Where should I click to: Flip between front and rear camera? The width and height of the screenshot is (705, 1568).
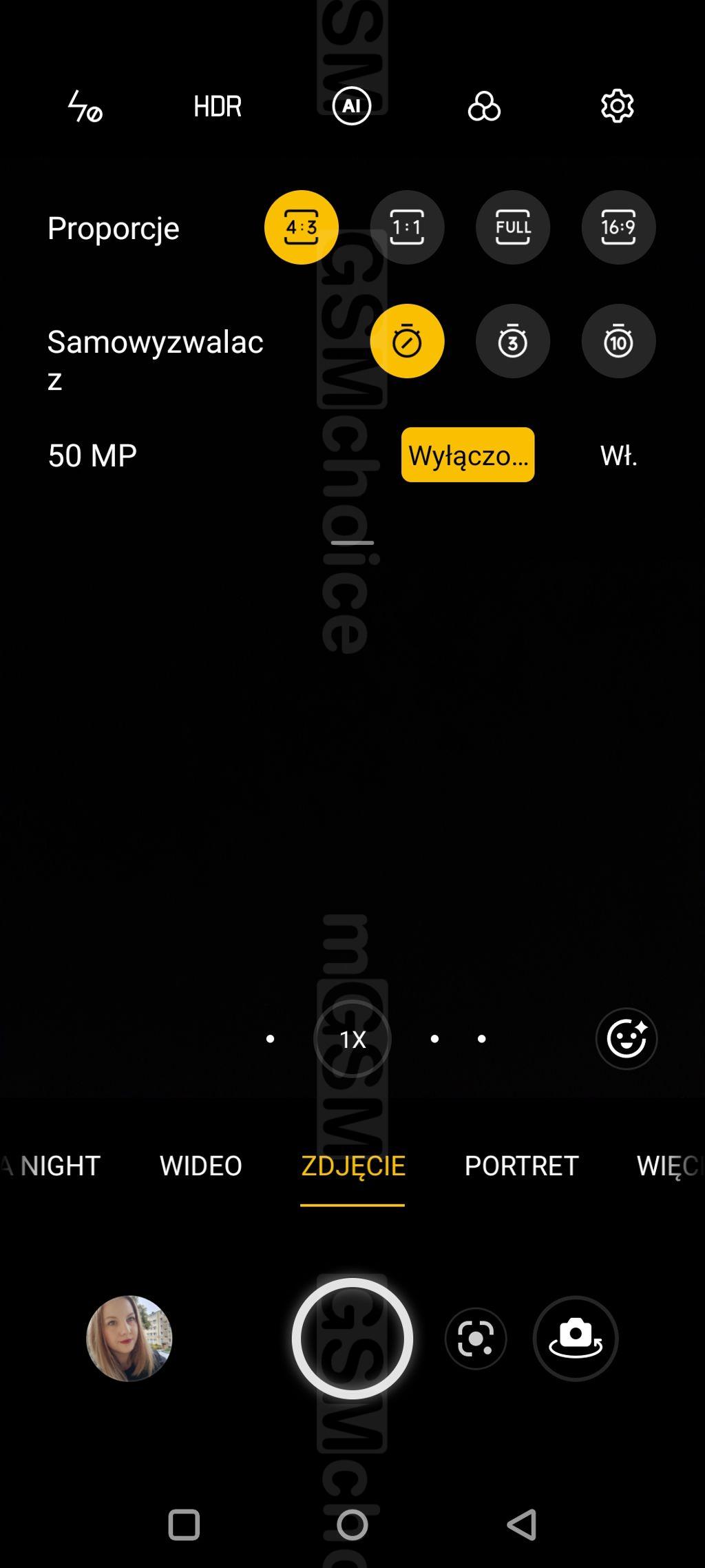tap(576, 1339)
